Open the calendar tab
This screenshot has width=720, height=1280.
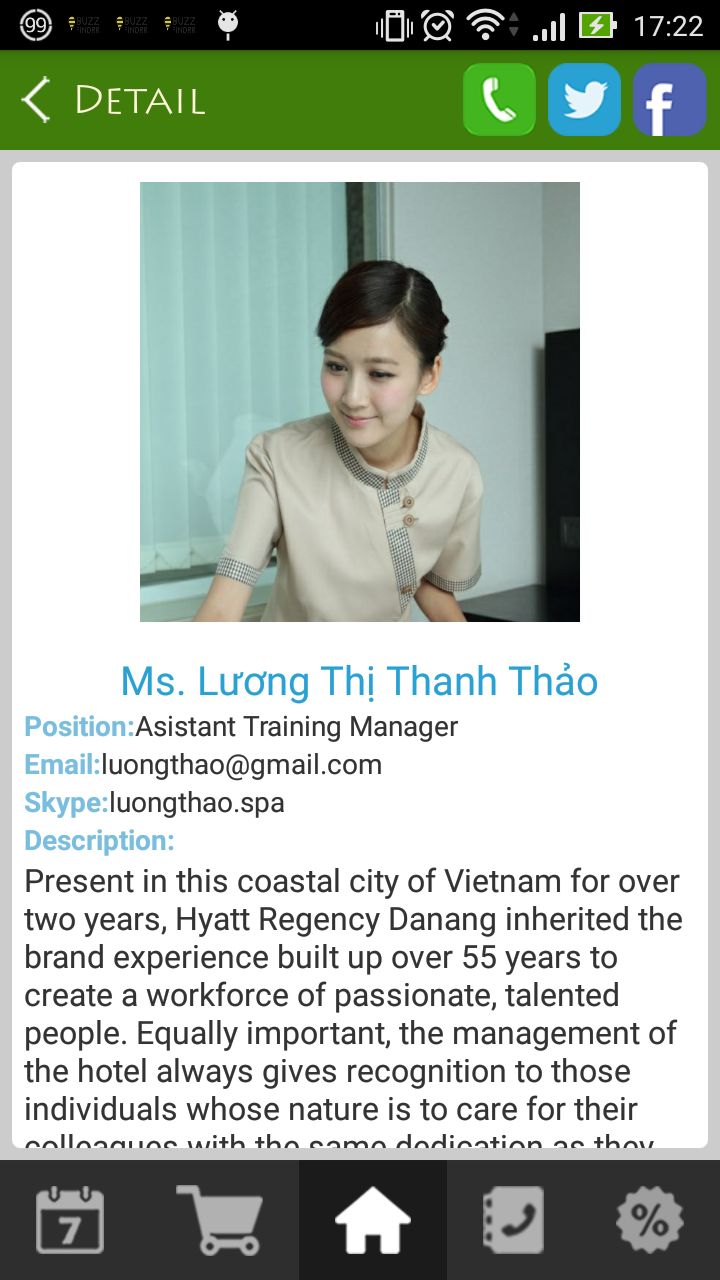pos(70,1220)
